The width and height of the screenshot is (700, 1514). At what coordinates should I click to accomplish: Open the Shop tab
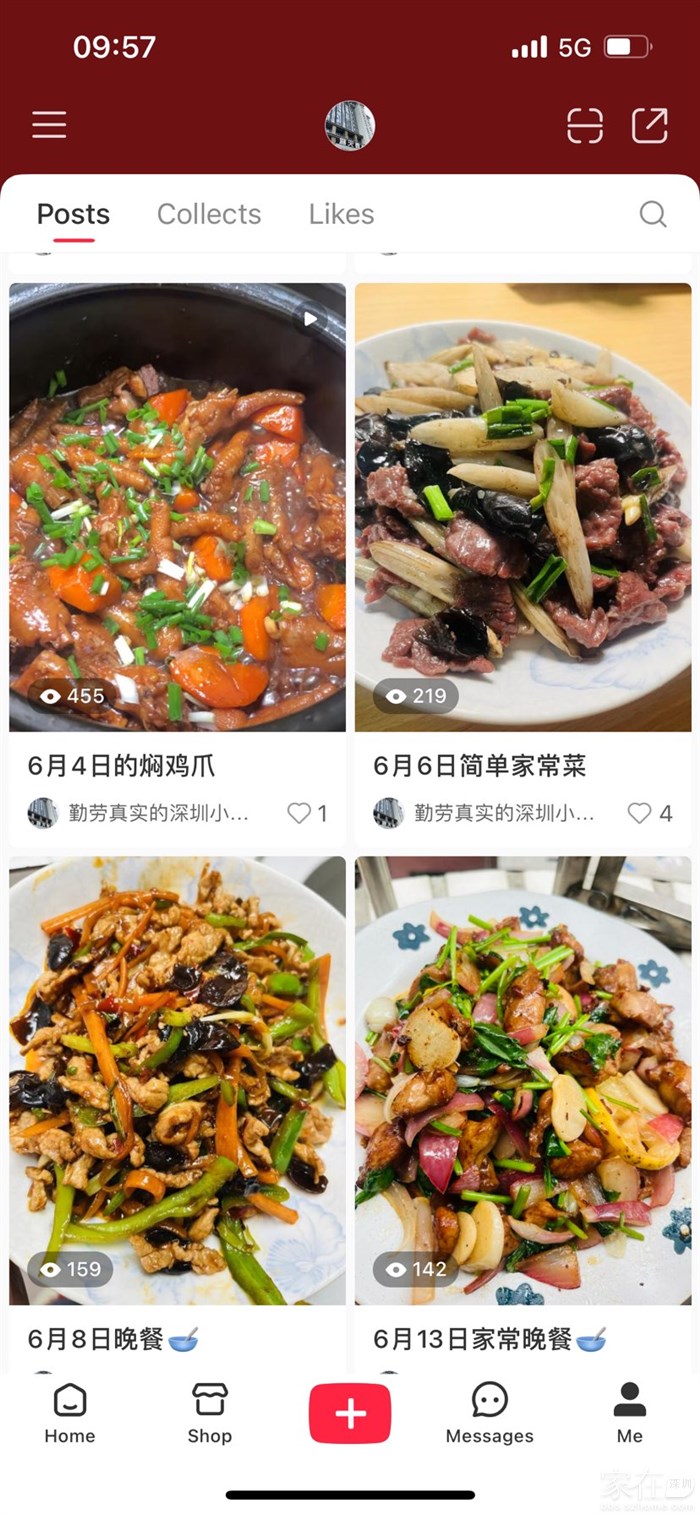pyautogui.click(x=210, y=1413)
